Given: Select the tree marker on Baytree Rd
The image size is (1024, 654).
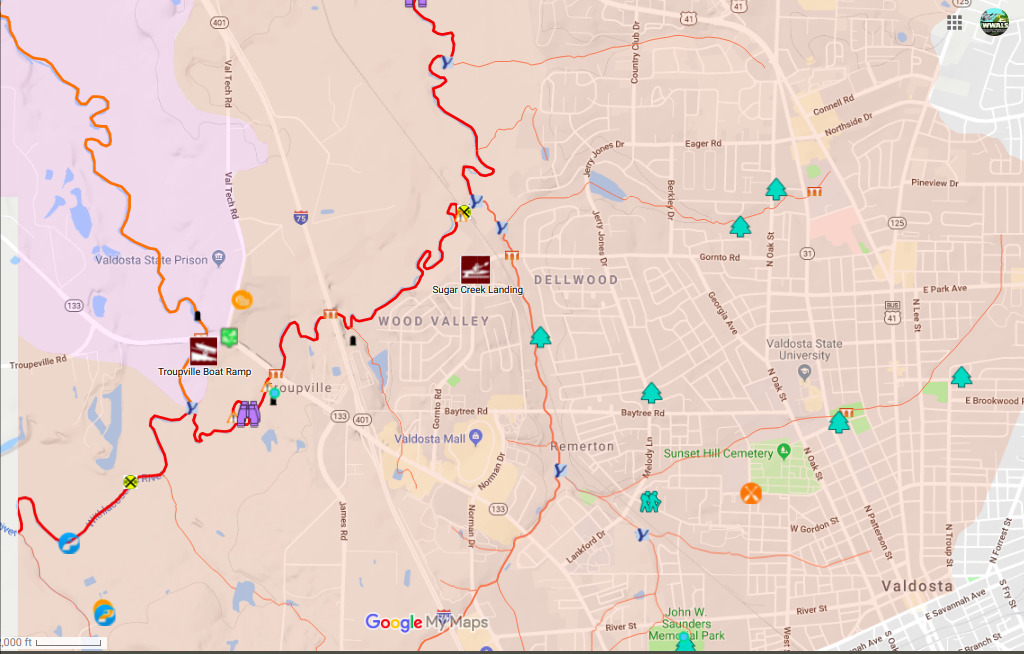Looking at the screenshot, I should click(x=652, y=392).
